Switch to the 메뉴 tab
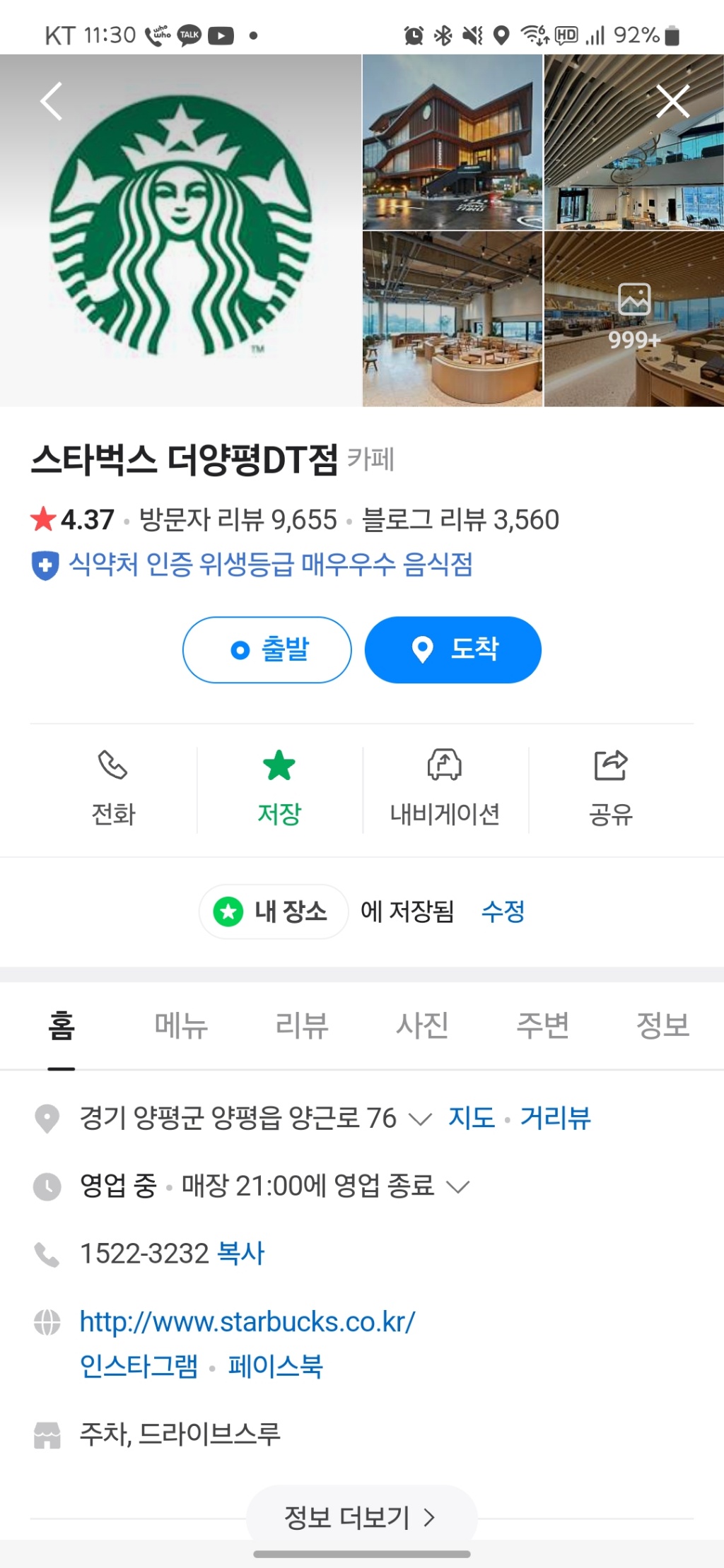Image resolution: width=724 pixels, height=1568 pixels. (x=181, y=1025)
